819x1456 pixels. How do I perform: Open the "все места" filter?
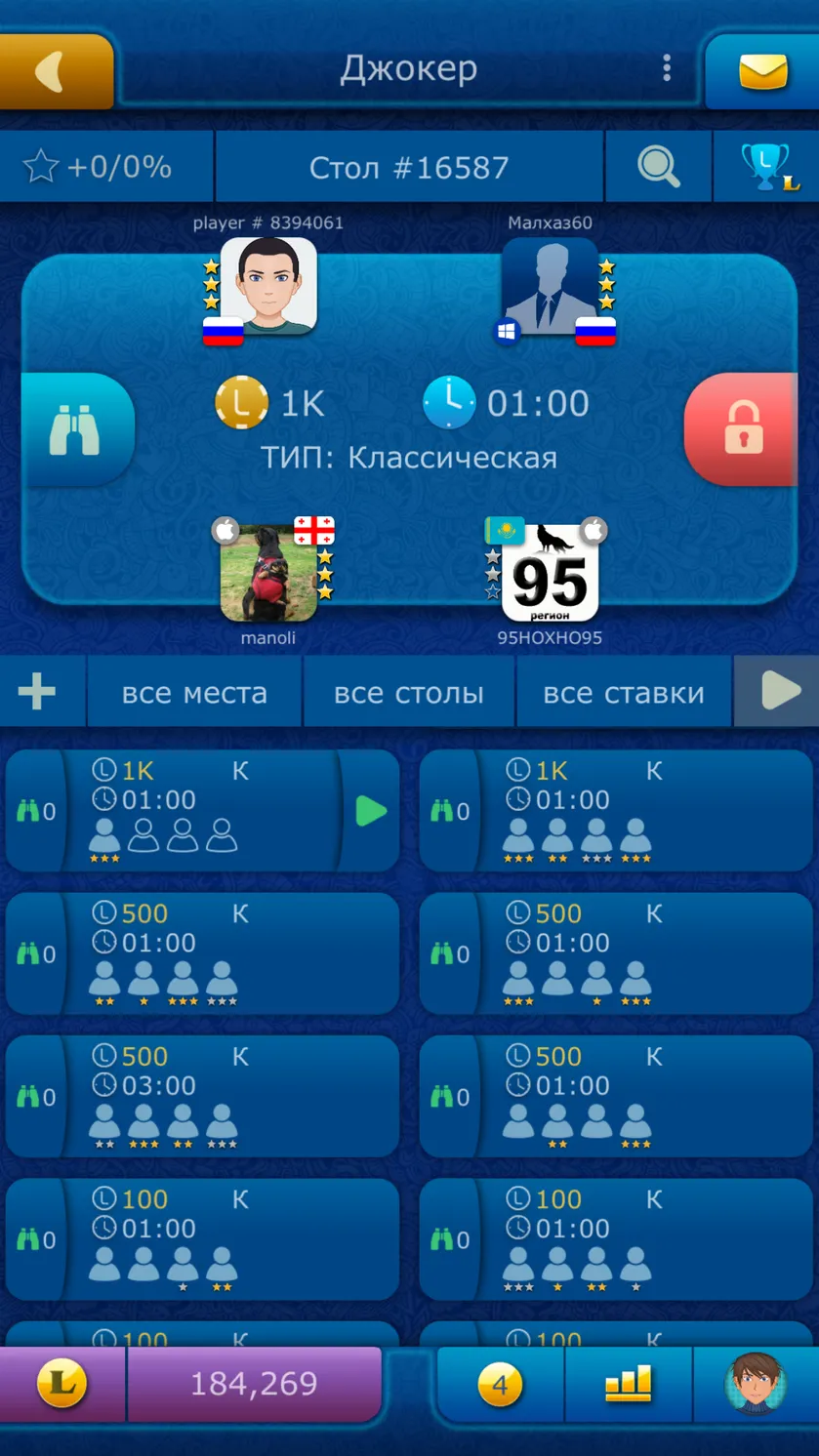point(194,692)
